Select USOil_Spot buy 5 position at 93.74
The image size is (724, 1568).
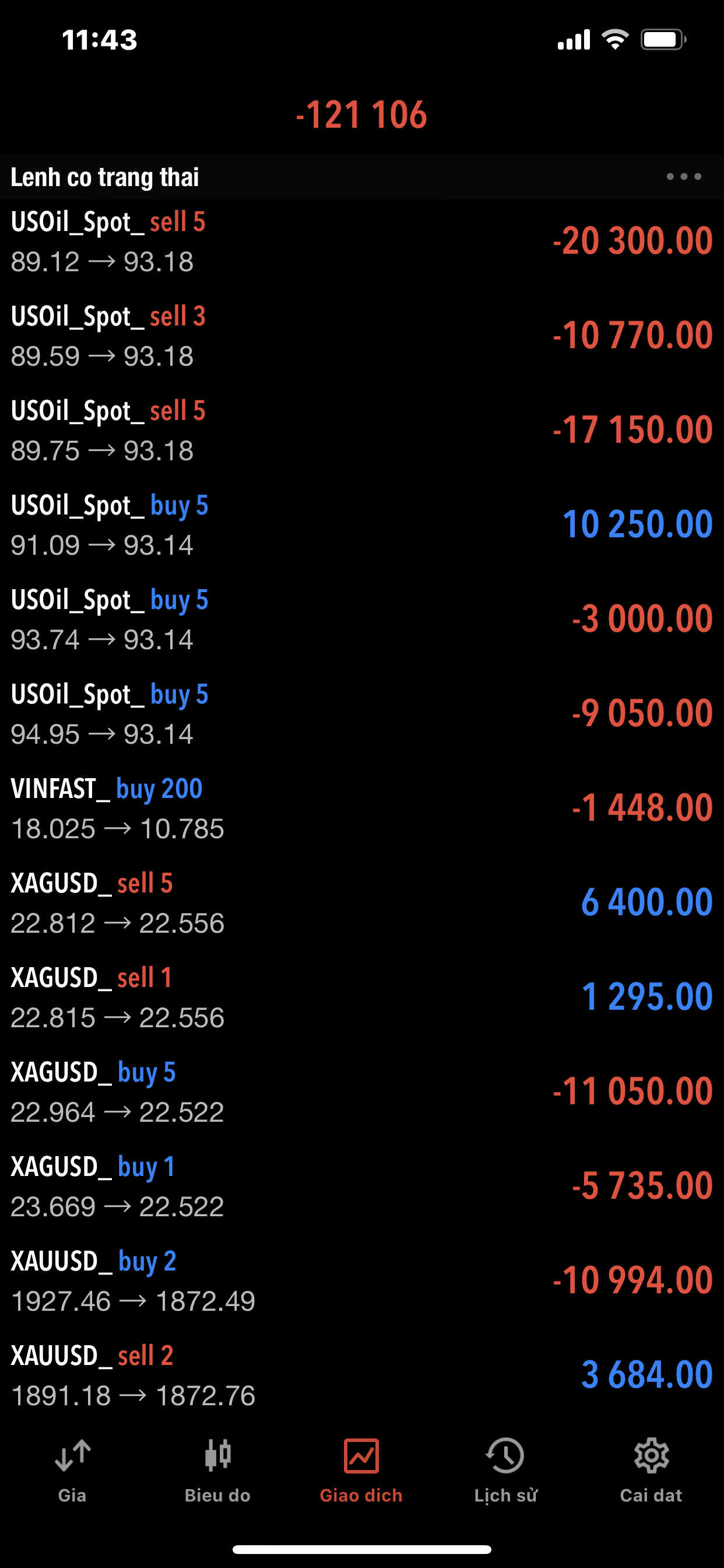tap(361, 619)
